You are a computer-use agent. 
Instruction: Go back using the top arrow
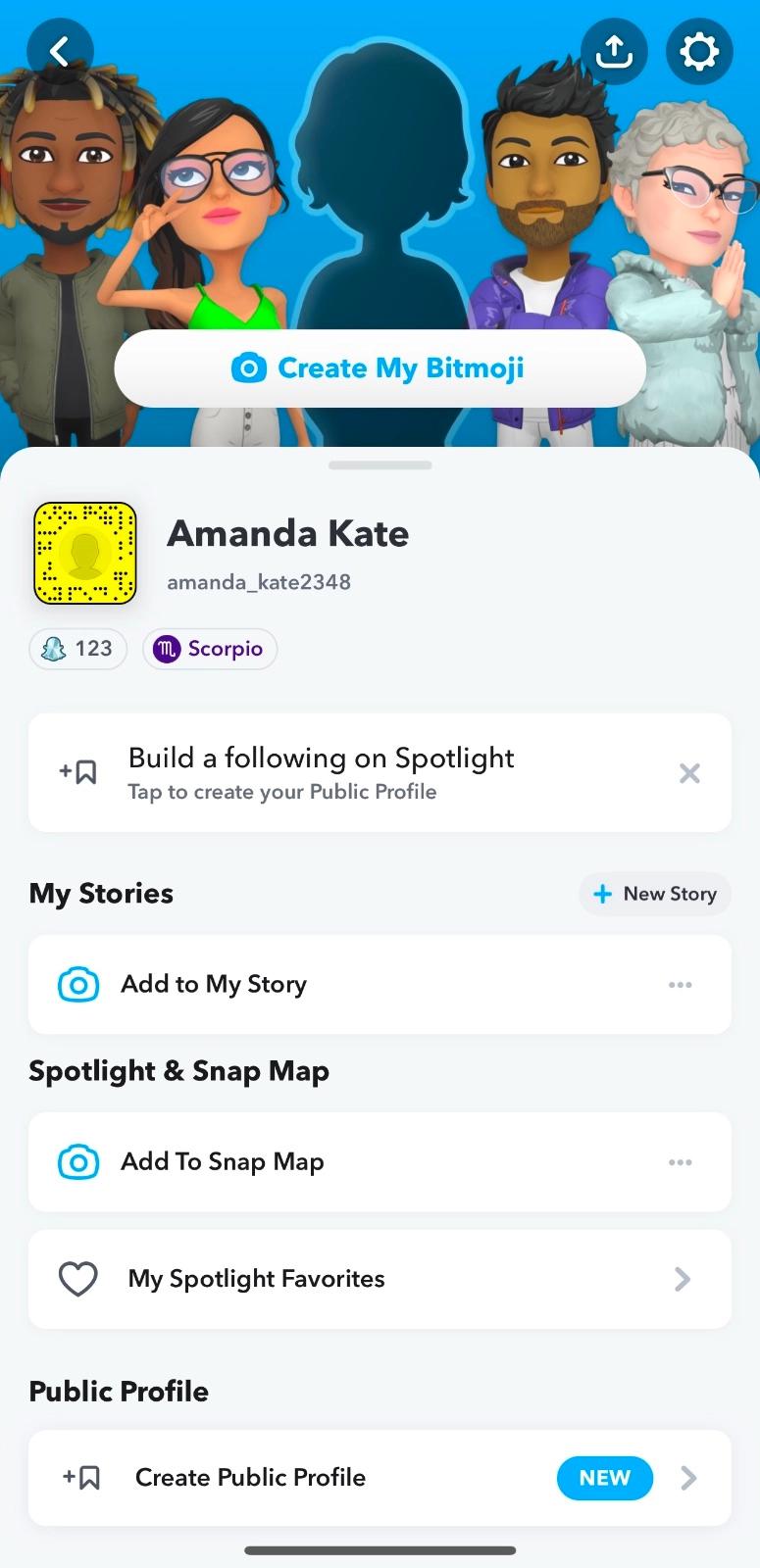pos(60,51)
